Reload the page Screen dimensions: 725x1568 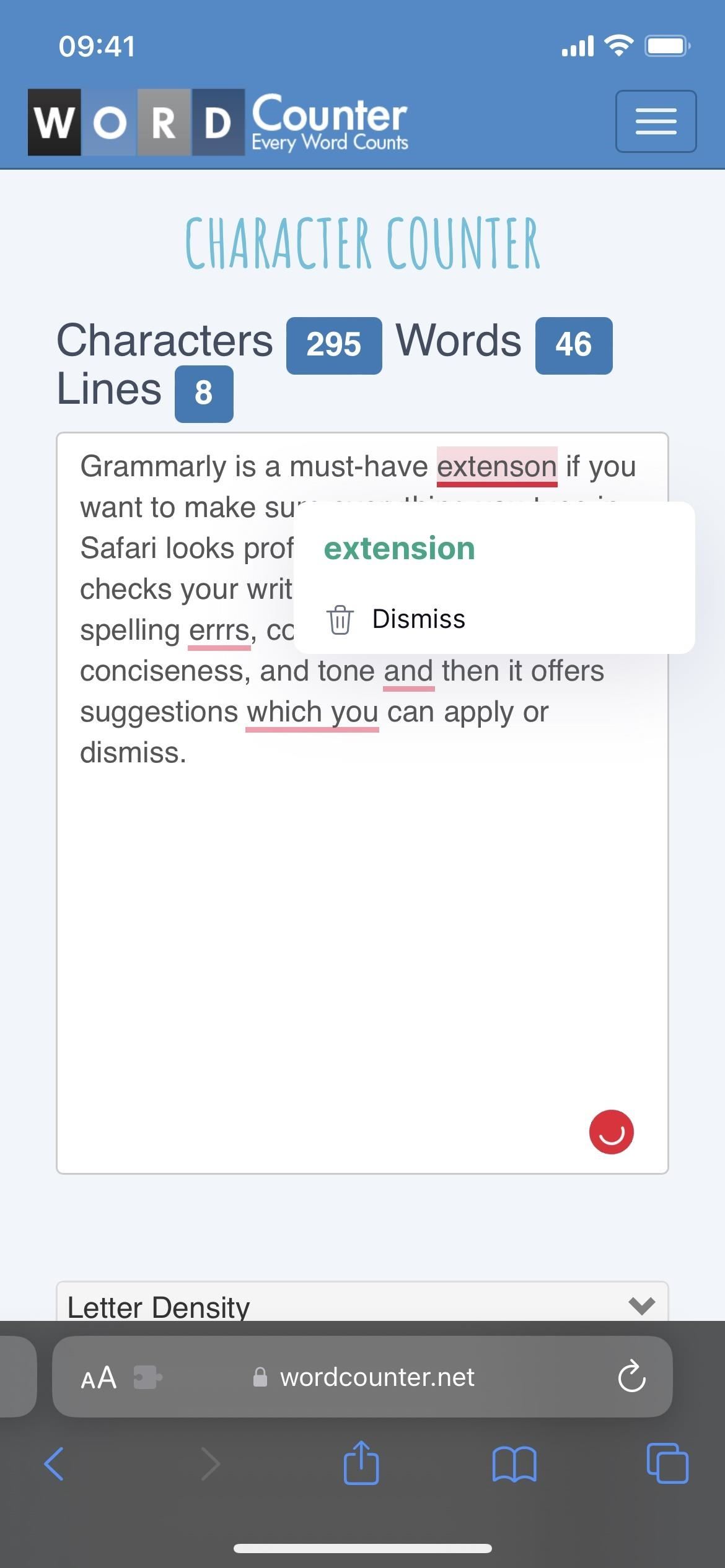pyautogui.click(x=631, y=1377)
